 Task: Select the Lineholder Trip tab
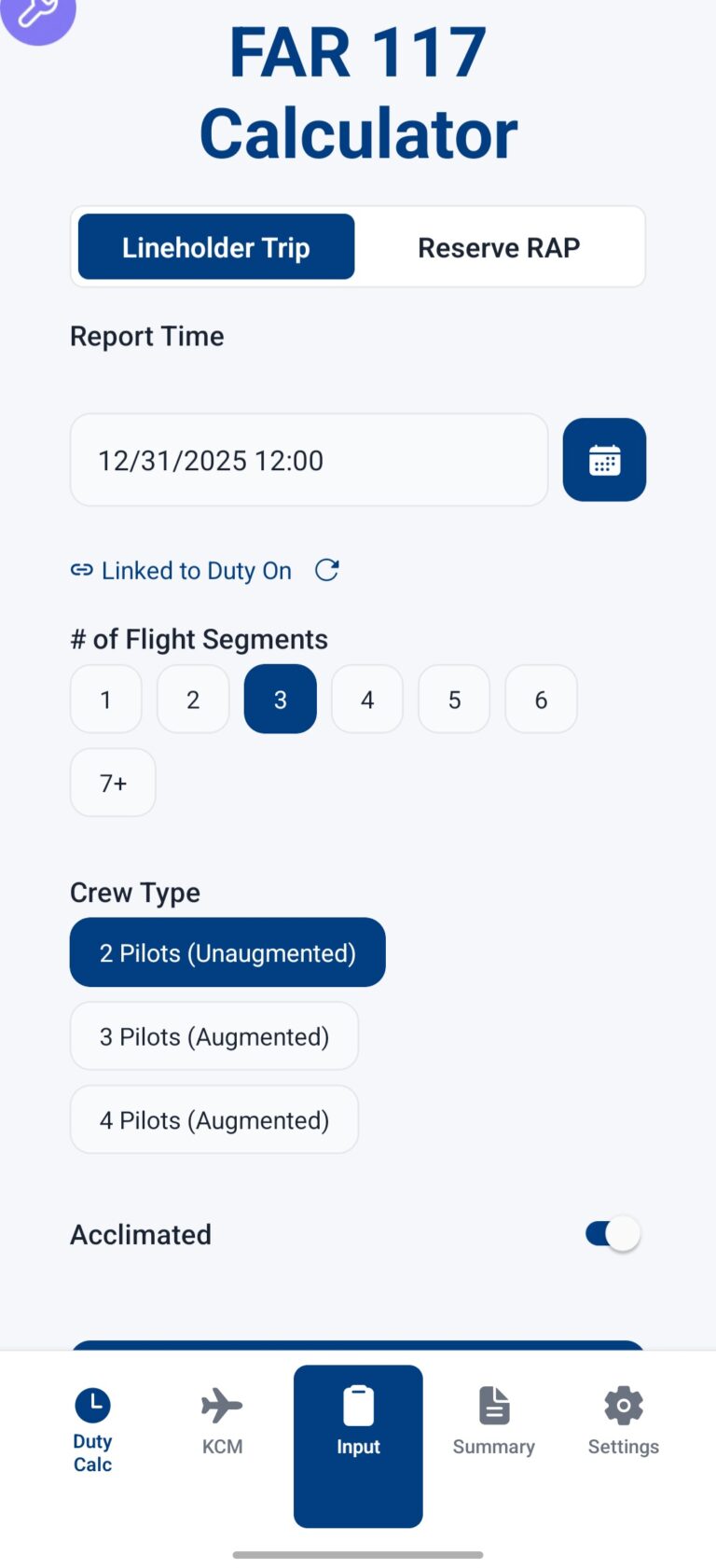(215, 246)
